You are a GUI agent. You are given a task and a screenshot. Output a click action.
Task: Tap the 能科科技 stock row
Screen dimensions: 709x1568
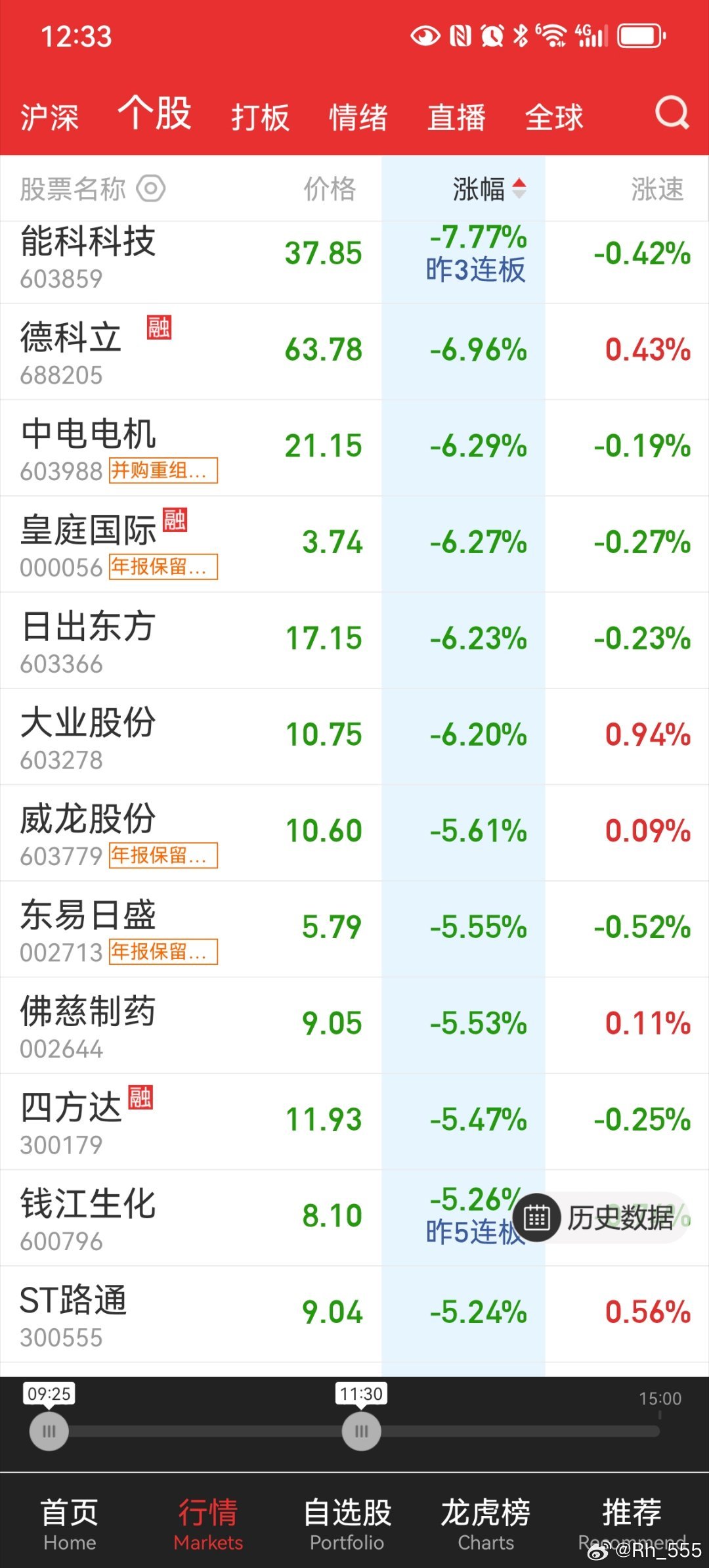point(197,256)
